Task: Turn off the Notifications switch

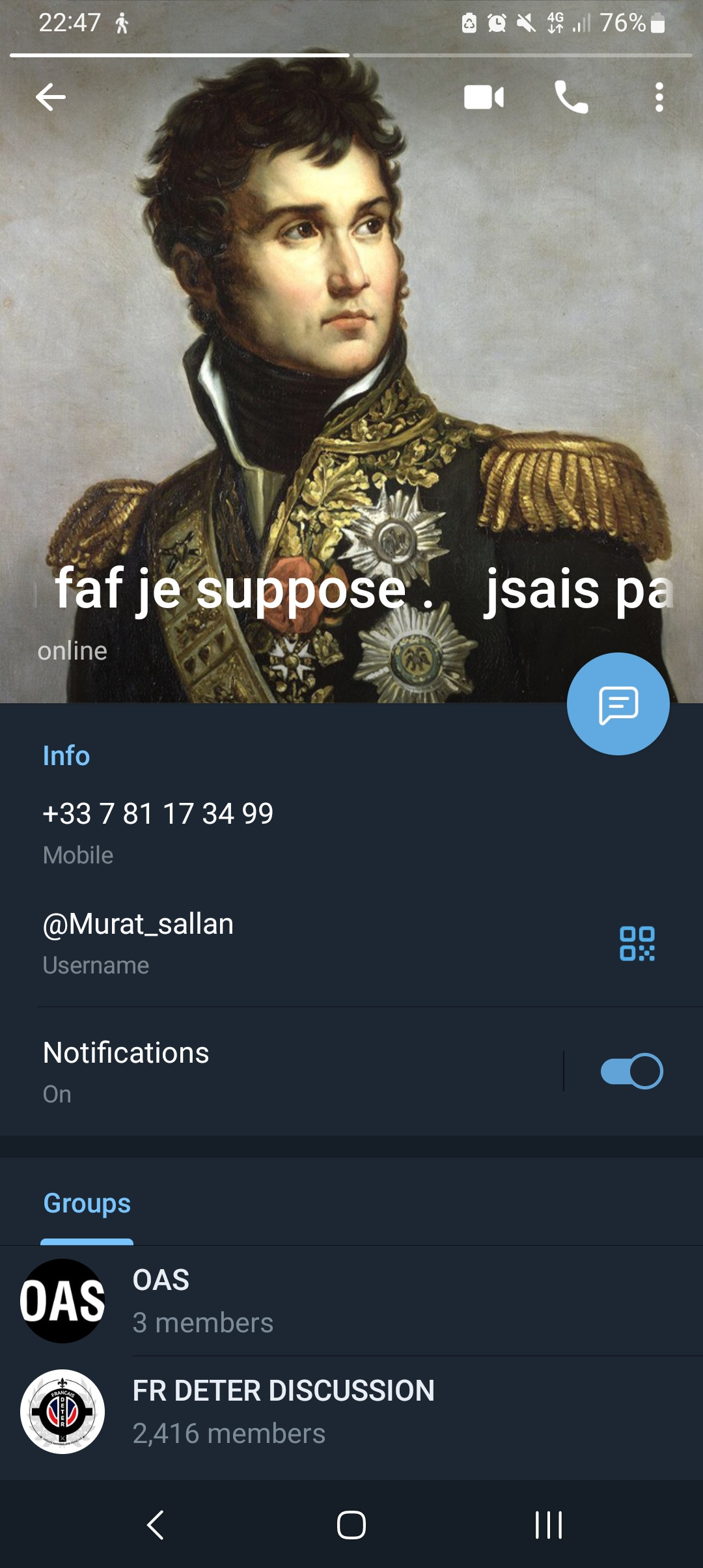Action: [631, 1071]
